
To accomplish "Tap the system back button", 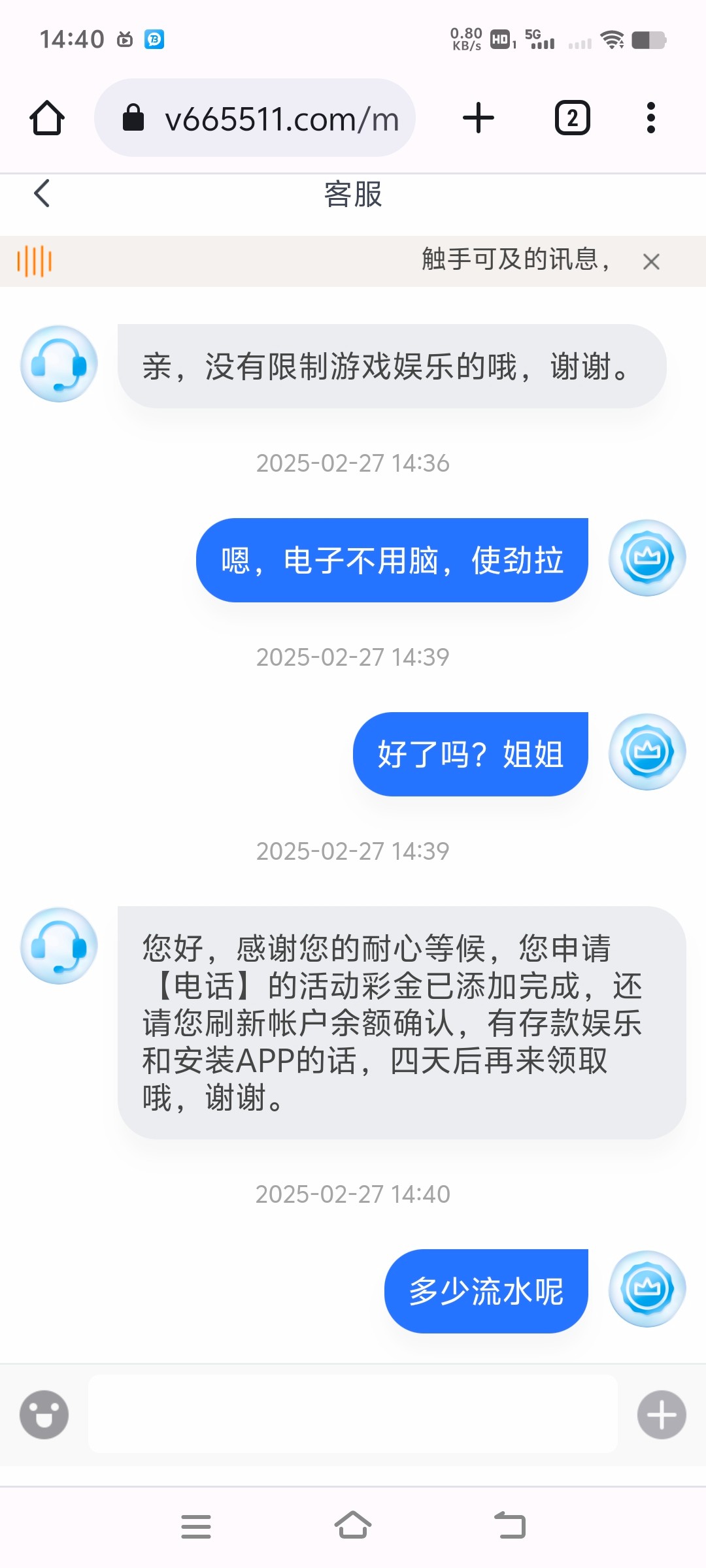I will (511, 1527).
